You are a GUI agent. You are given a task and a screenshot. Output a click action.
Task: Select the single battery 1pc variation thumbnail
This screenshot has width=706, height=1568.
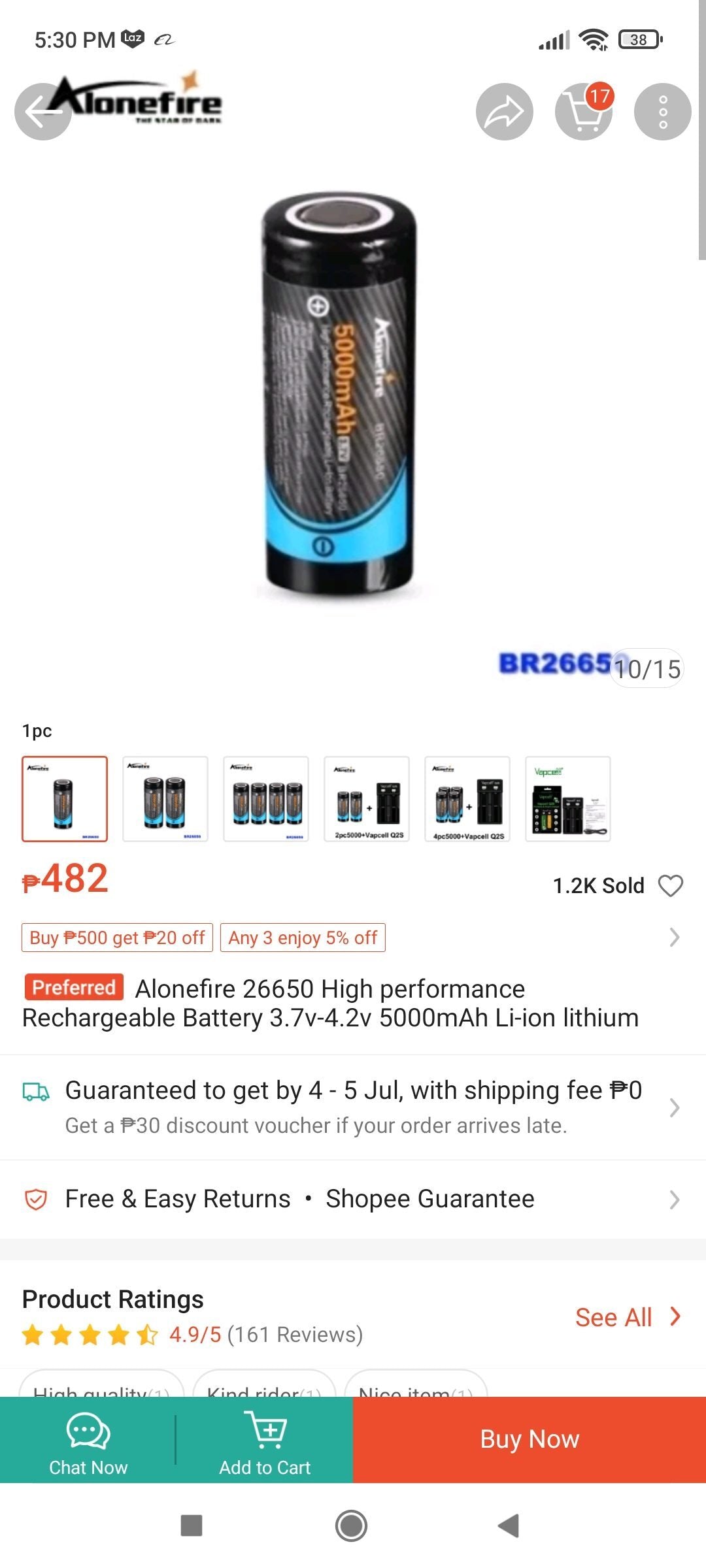pos(65,798)
